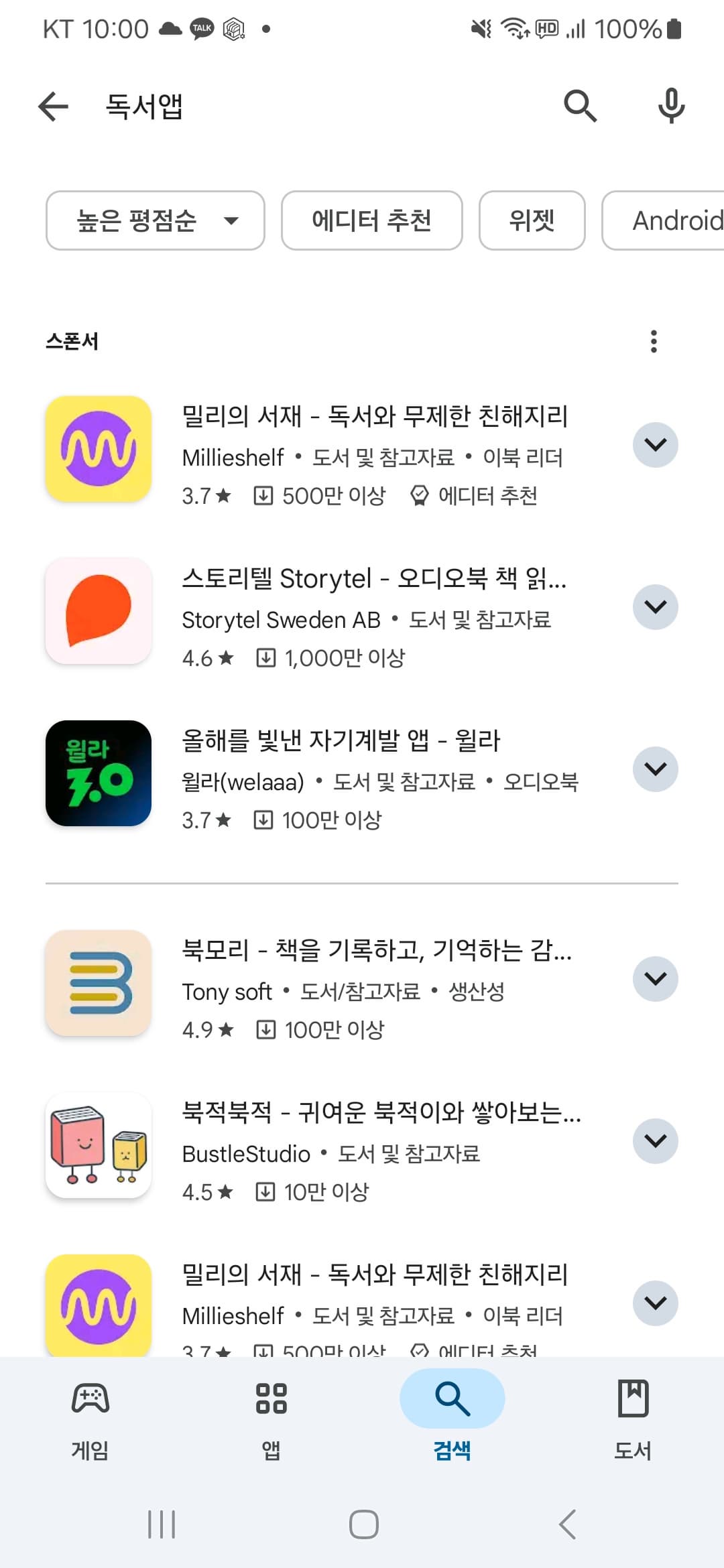Tap the 독서앱 search query field
This screenshot has width=724, height=1568.
coord(144,106)
